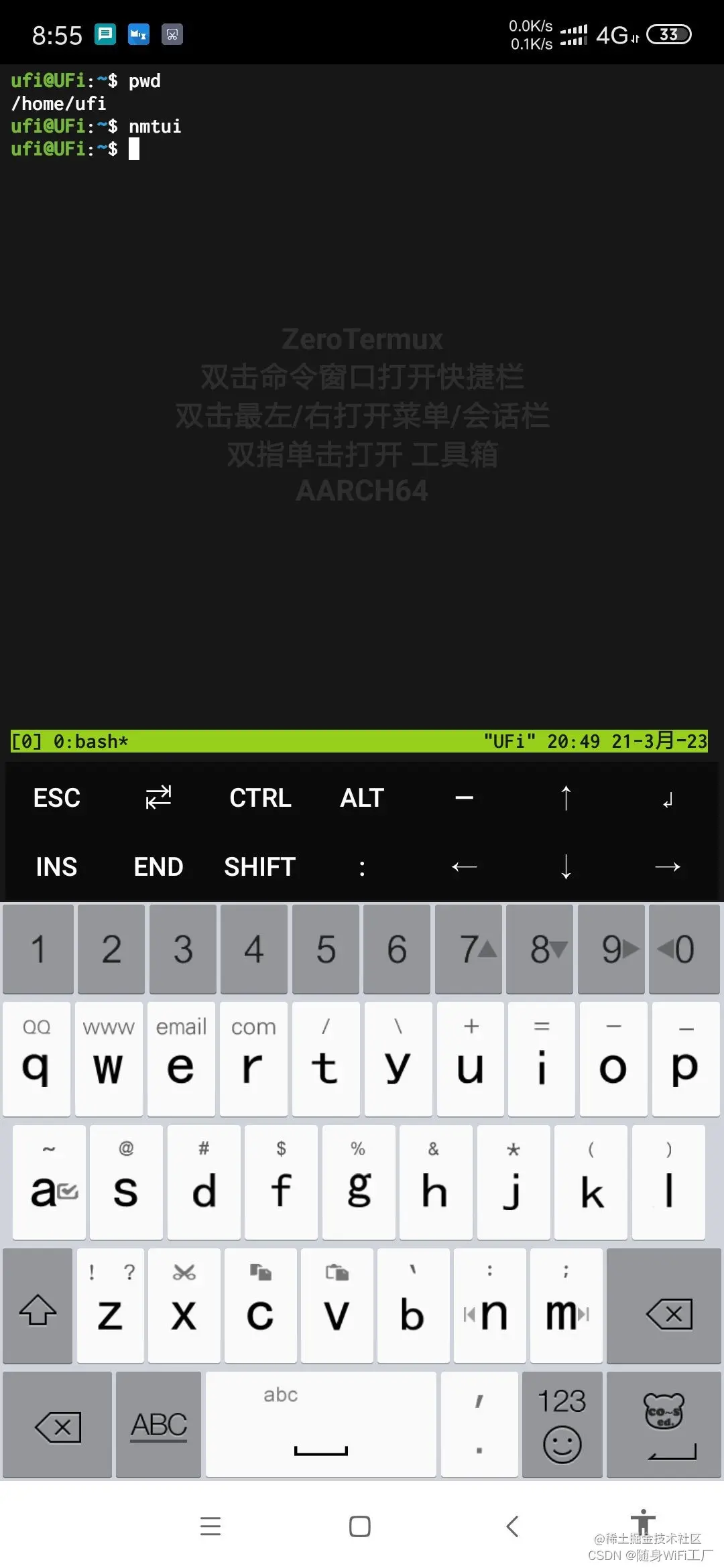
Task: Tap the keyboard caps shift arrow
Action: (38, 1305)
